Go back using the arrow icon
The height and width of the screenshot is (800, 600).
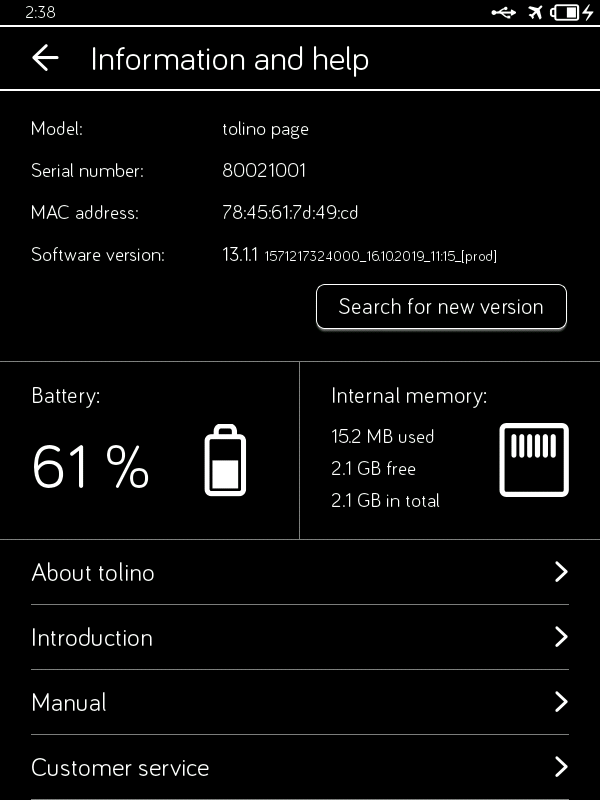coord(45,58)
